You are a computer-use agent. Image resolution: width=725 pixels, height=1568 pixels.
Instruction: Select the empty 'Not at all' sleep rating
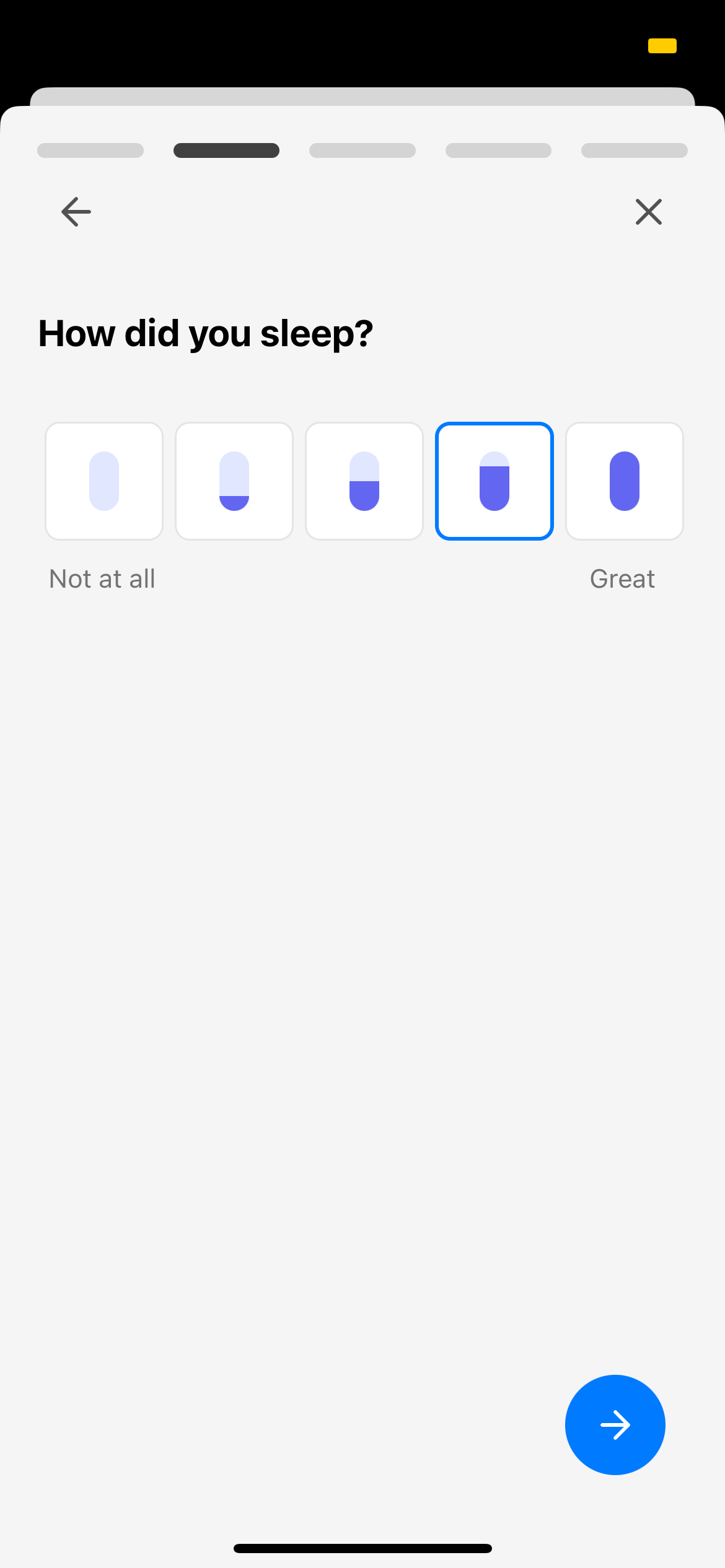tap(104, 481)
